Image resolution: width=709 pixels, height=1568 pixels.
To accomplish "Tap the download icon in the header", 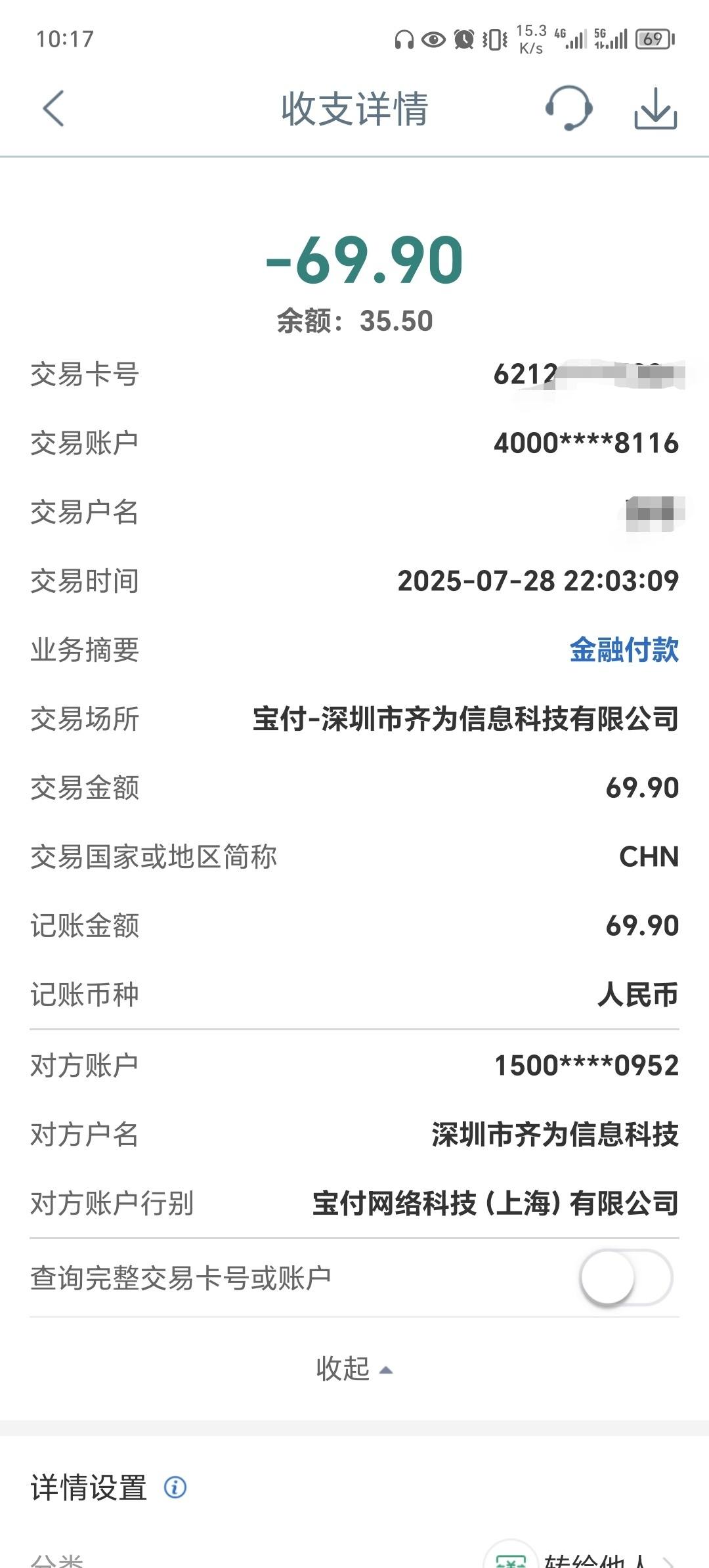I will [x=655, y=109].
